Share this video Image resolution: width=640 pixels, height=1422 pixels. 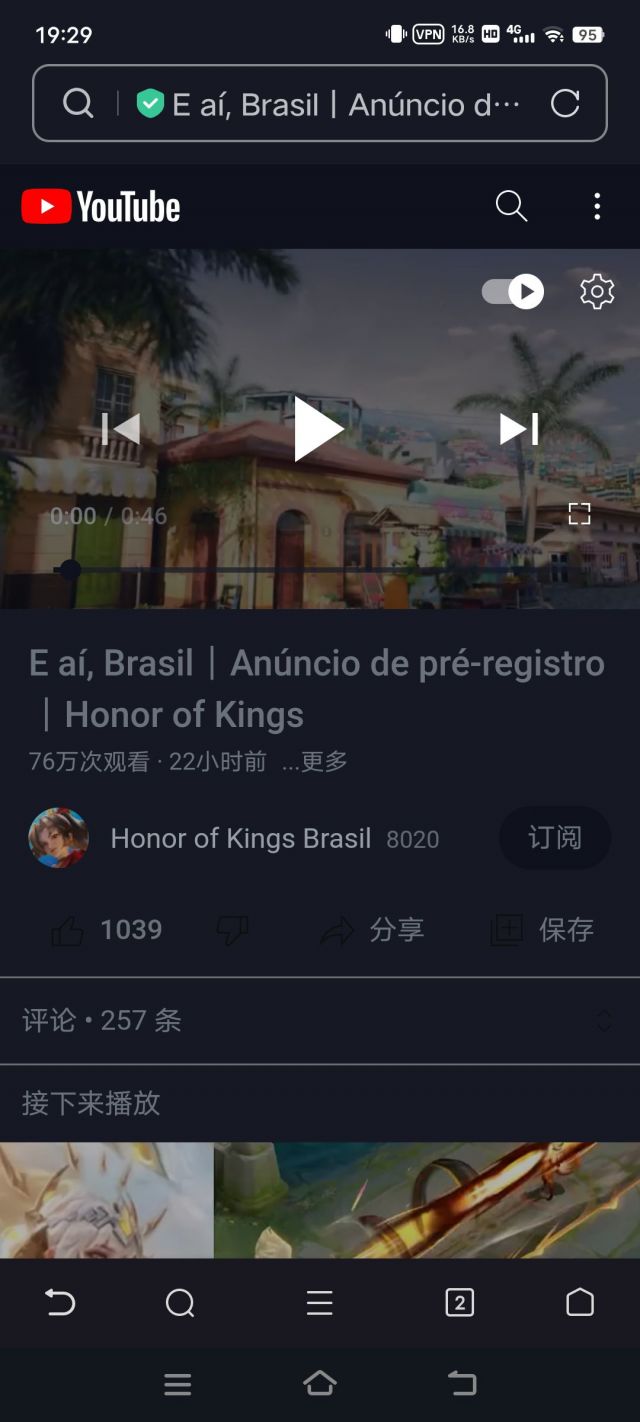point(372,930)
